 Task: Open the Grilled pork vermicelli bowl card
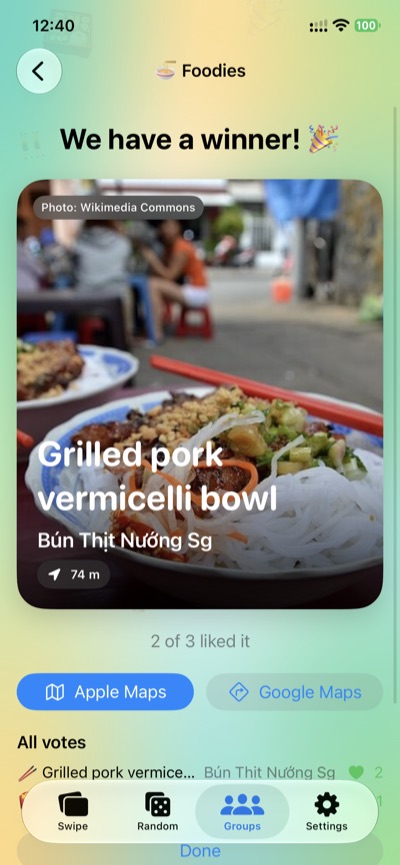[x=200, y=394]
